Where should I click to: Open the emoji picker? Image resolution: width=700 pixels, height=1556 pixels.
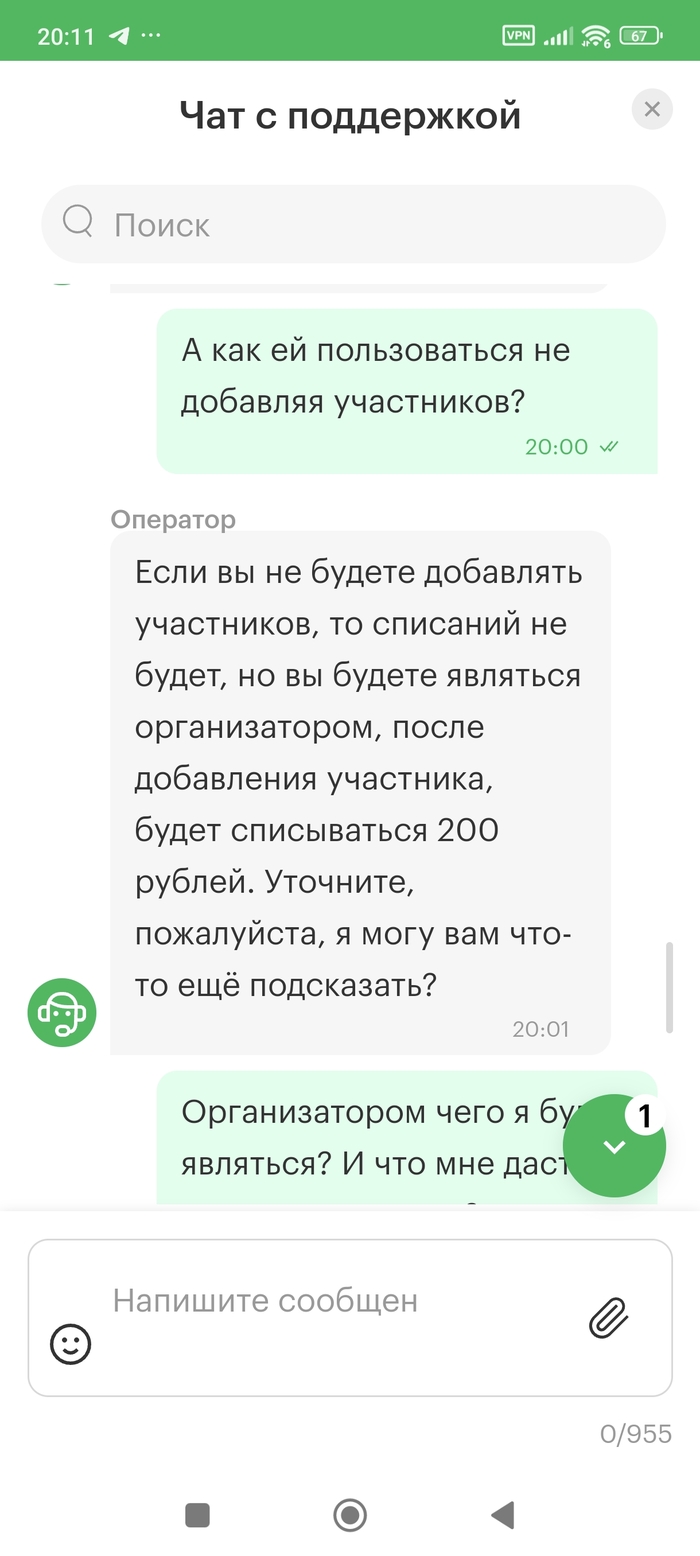(x=71, y=1344)
